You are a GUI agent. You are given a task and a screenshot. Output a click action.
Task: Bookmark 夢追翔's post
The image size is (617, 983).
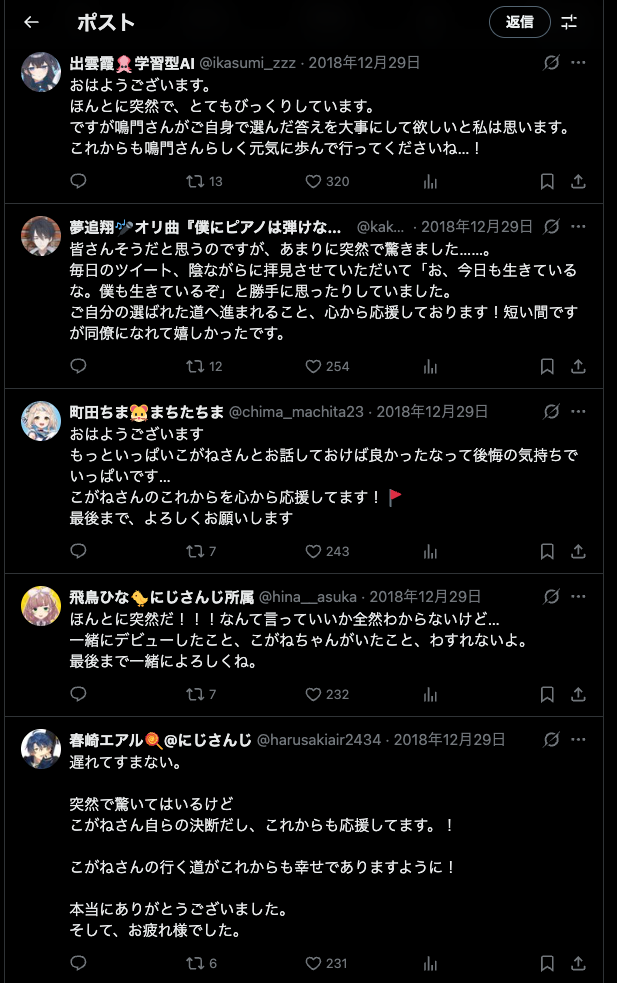pos(547,366)
